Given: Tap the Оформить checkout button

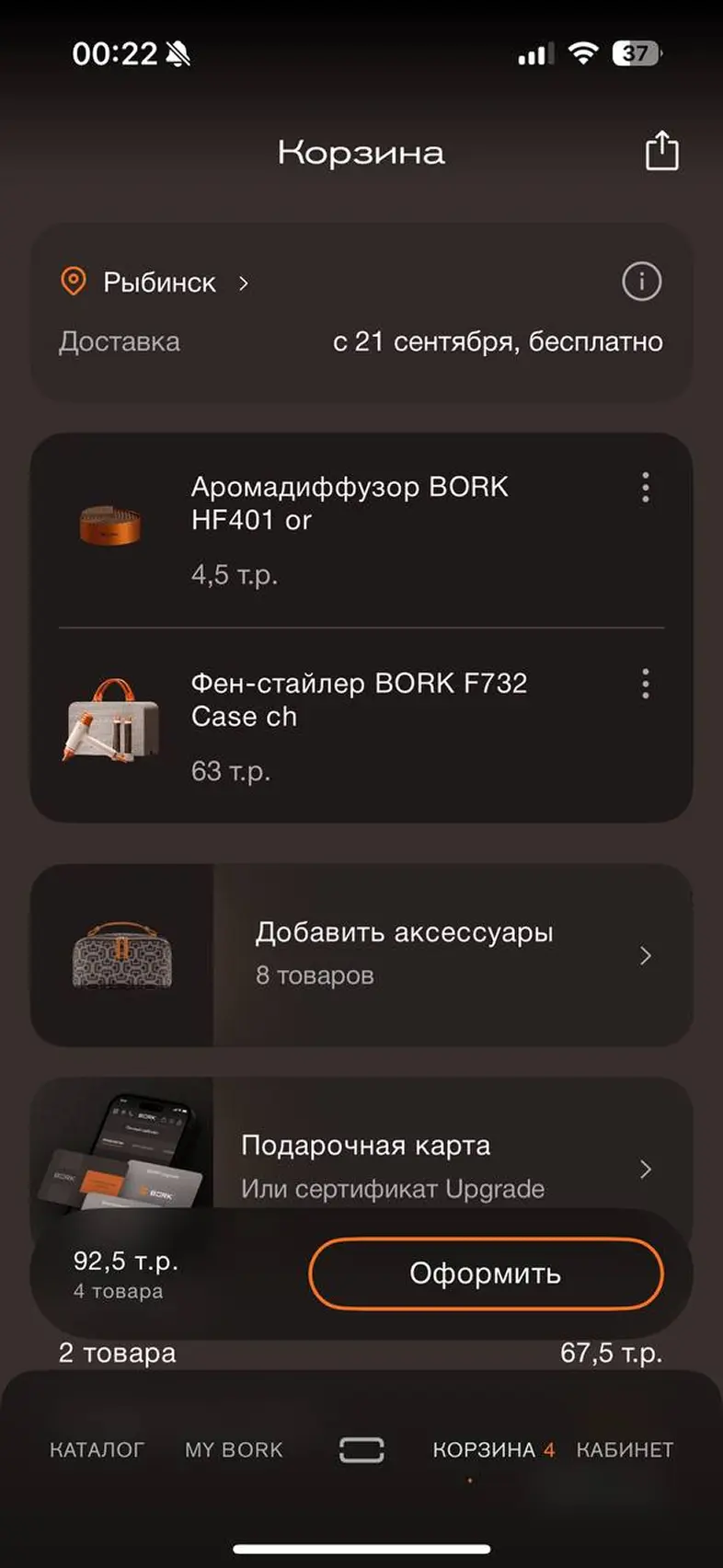Looking at the screenshot, I should 486,1274.
